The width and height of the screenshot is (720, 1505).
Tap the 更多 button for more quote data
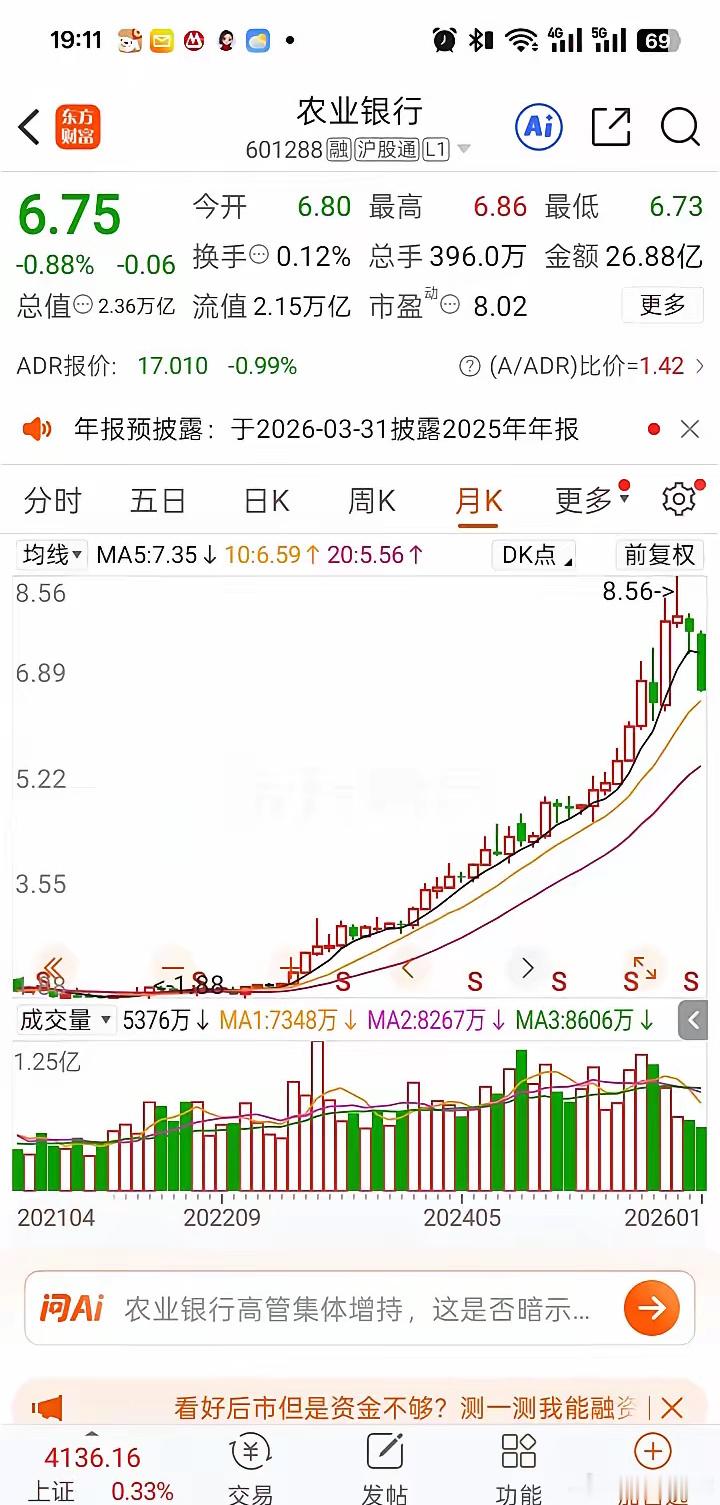point(663,306)
